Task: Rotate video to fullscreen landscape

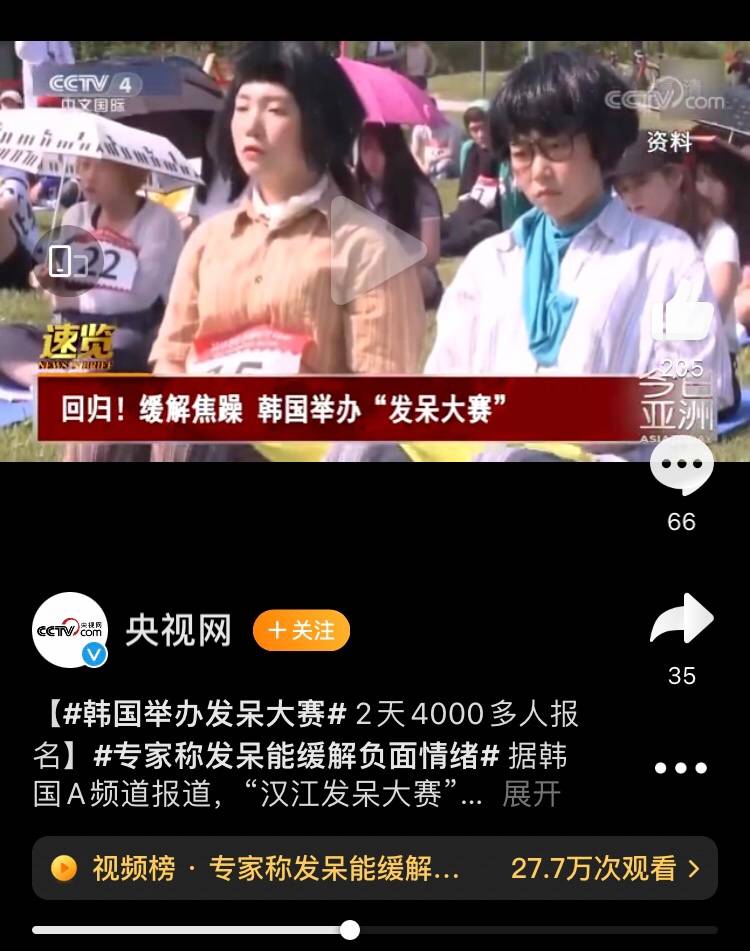Action: point(62,261)
